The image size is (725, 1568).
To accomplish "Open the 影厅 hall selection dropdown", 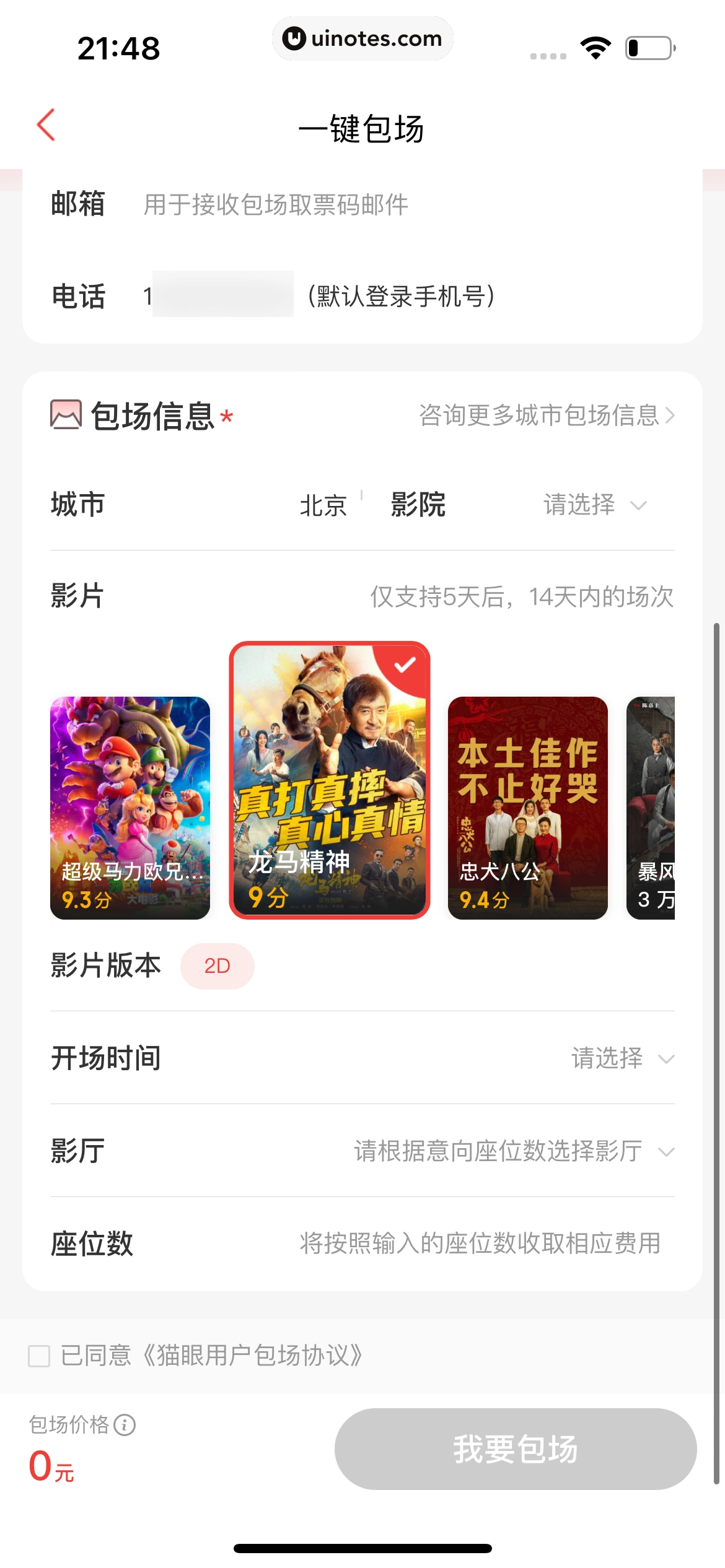I will (x=513, y=1151).
